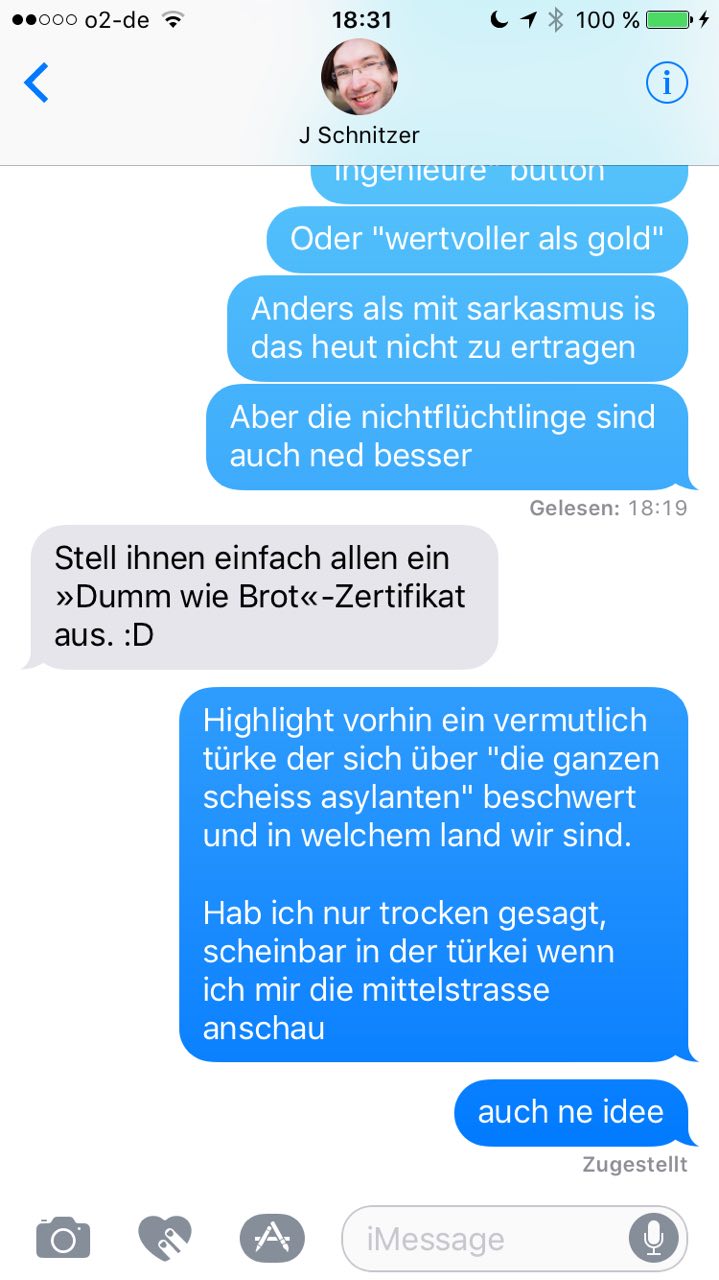
Task: Open the iMessage App Store drawer
Action: pos(271,1239)
